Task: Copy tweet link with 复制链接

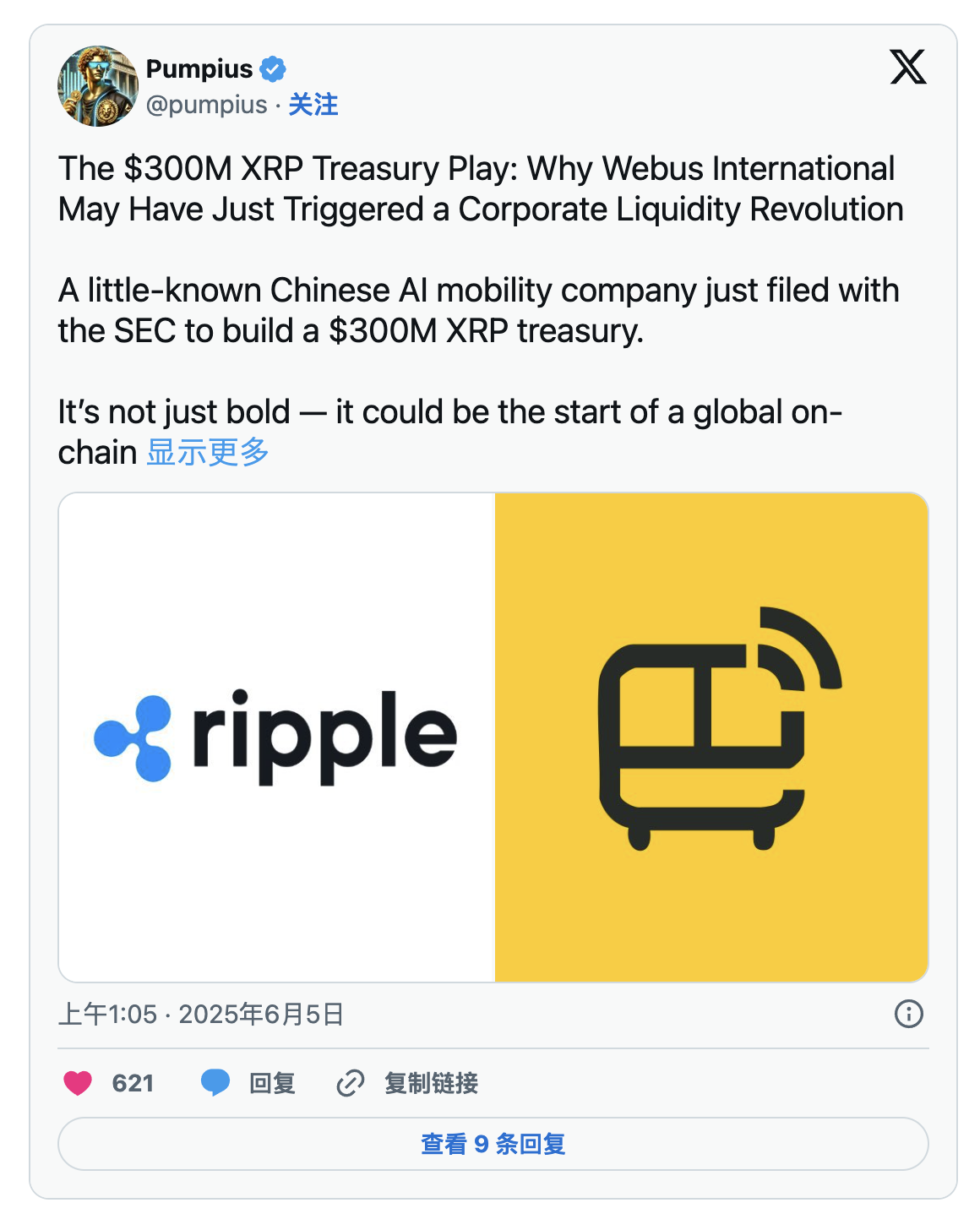Action: pos(408,1082)
